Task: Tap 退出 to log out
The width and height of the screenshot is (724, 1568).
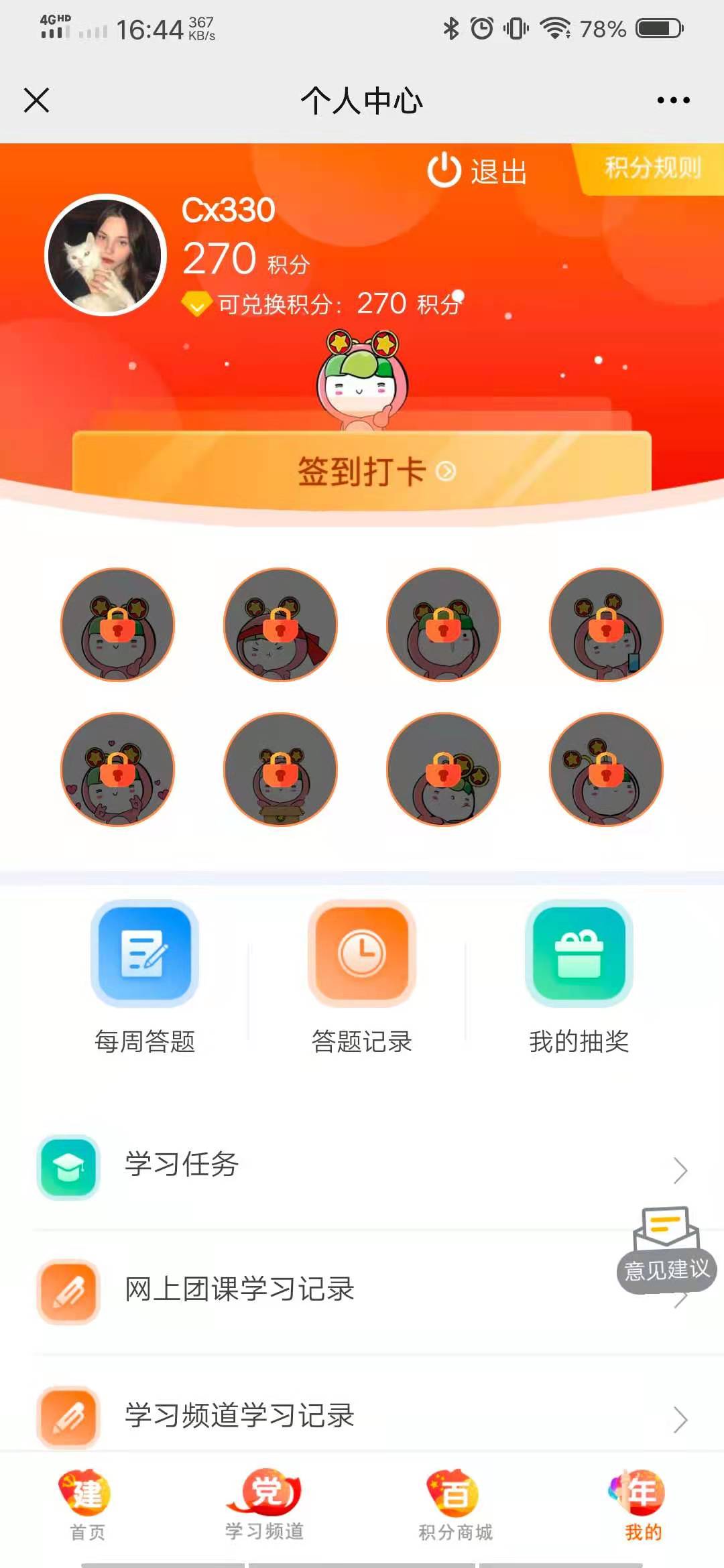Action: click(x=477, y=171)
